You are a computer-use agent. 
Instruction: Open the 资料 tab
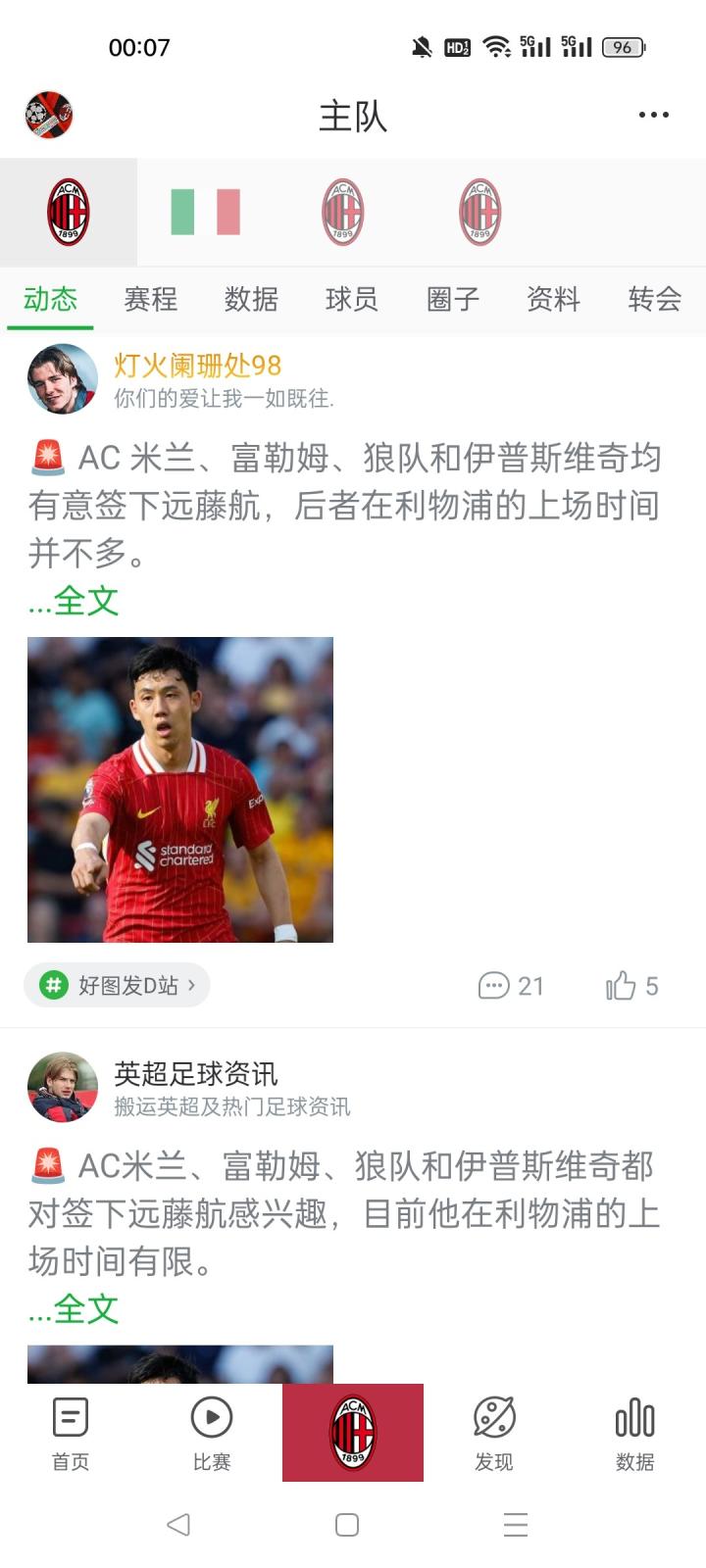[553, 299]
